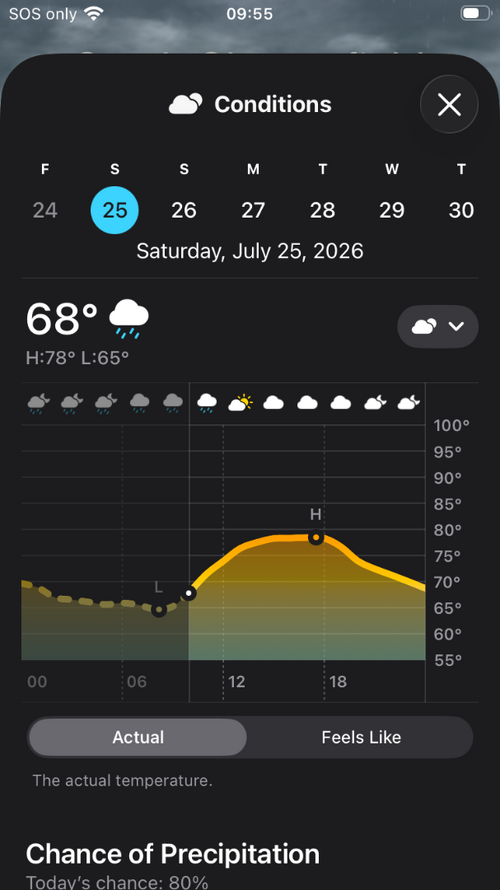Viewport: 500px width, 890px height.
Task: Select Friday the 24th
Action: point(45,210)
